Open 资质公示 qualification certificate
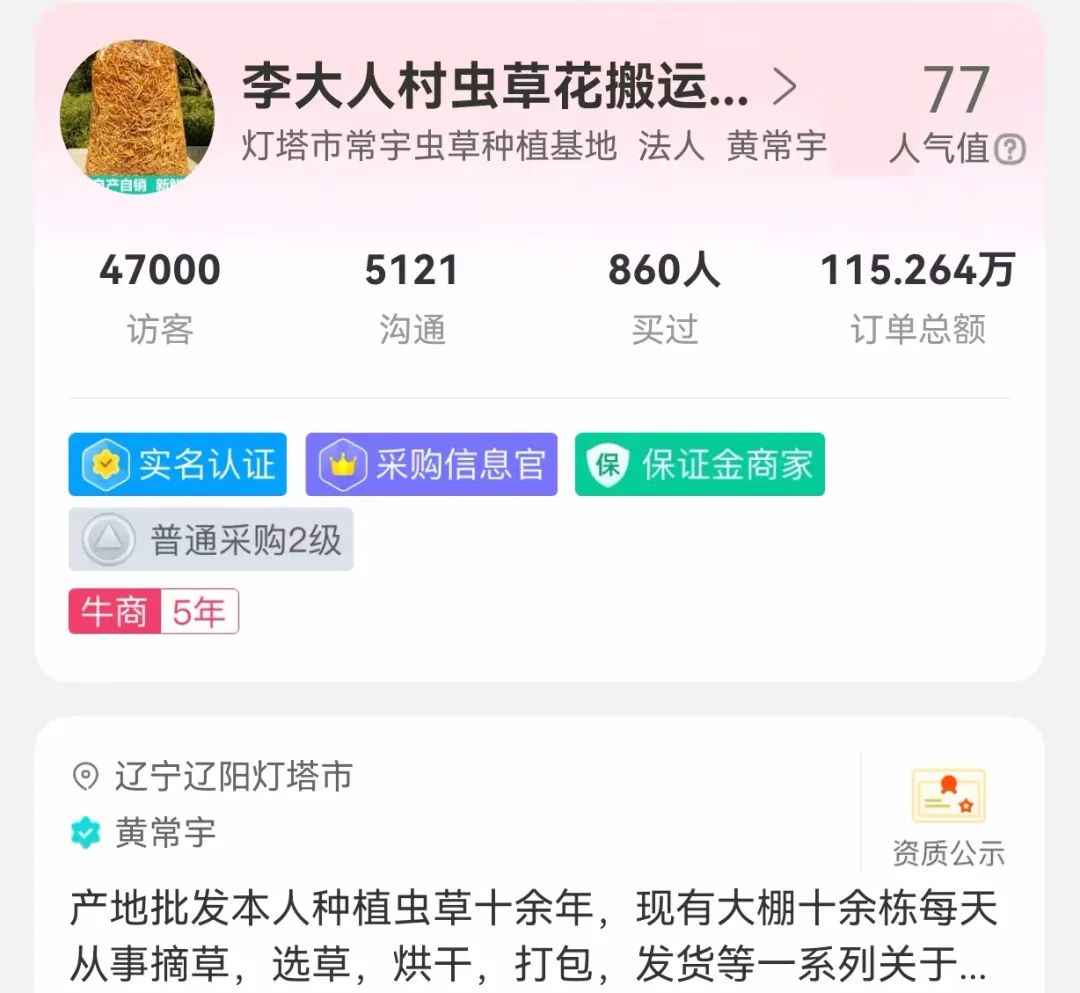1080x993 pixels. (948, 816)
